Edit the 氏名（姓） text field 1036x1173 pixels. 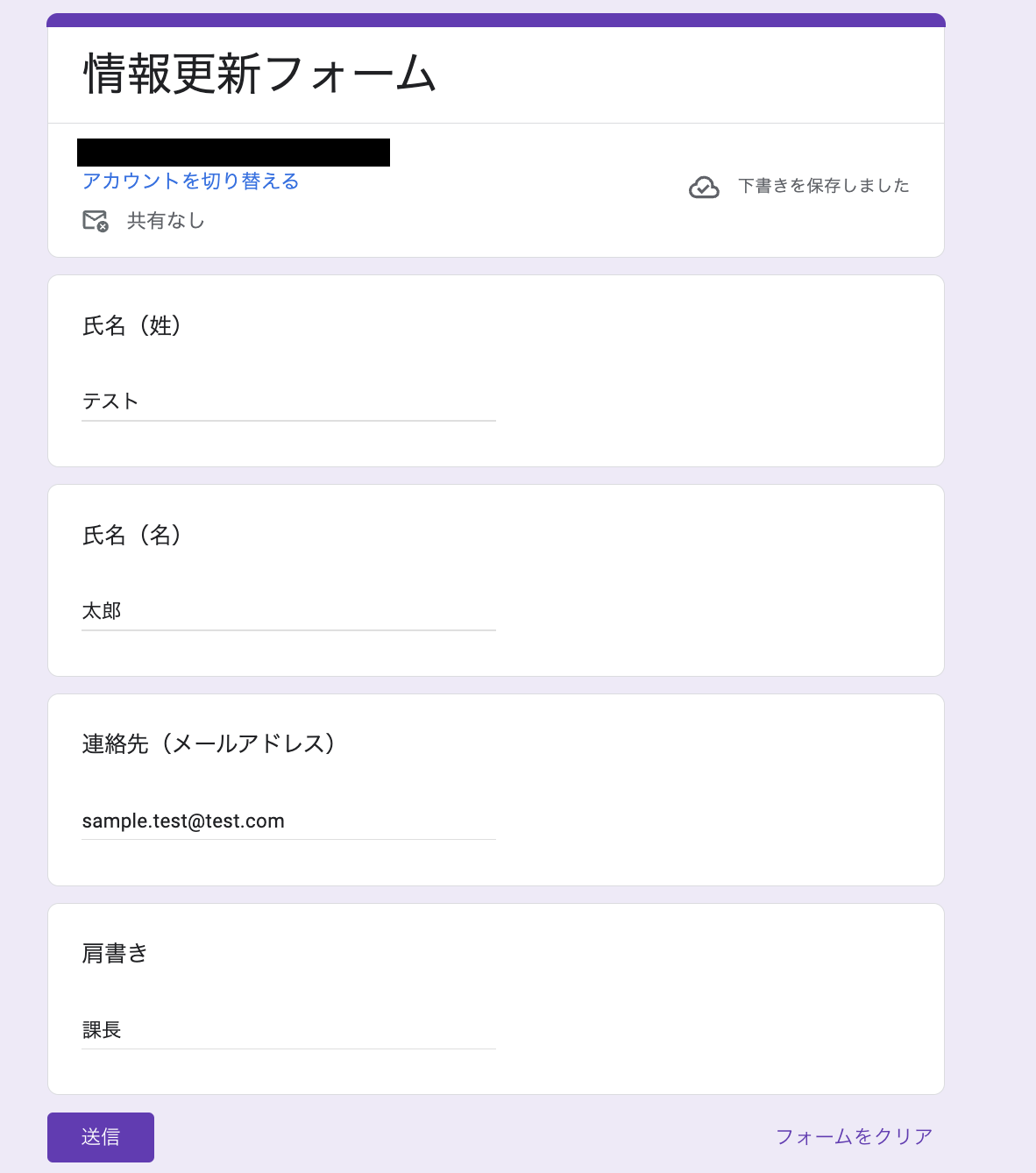tap(288, 402)
